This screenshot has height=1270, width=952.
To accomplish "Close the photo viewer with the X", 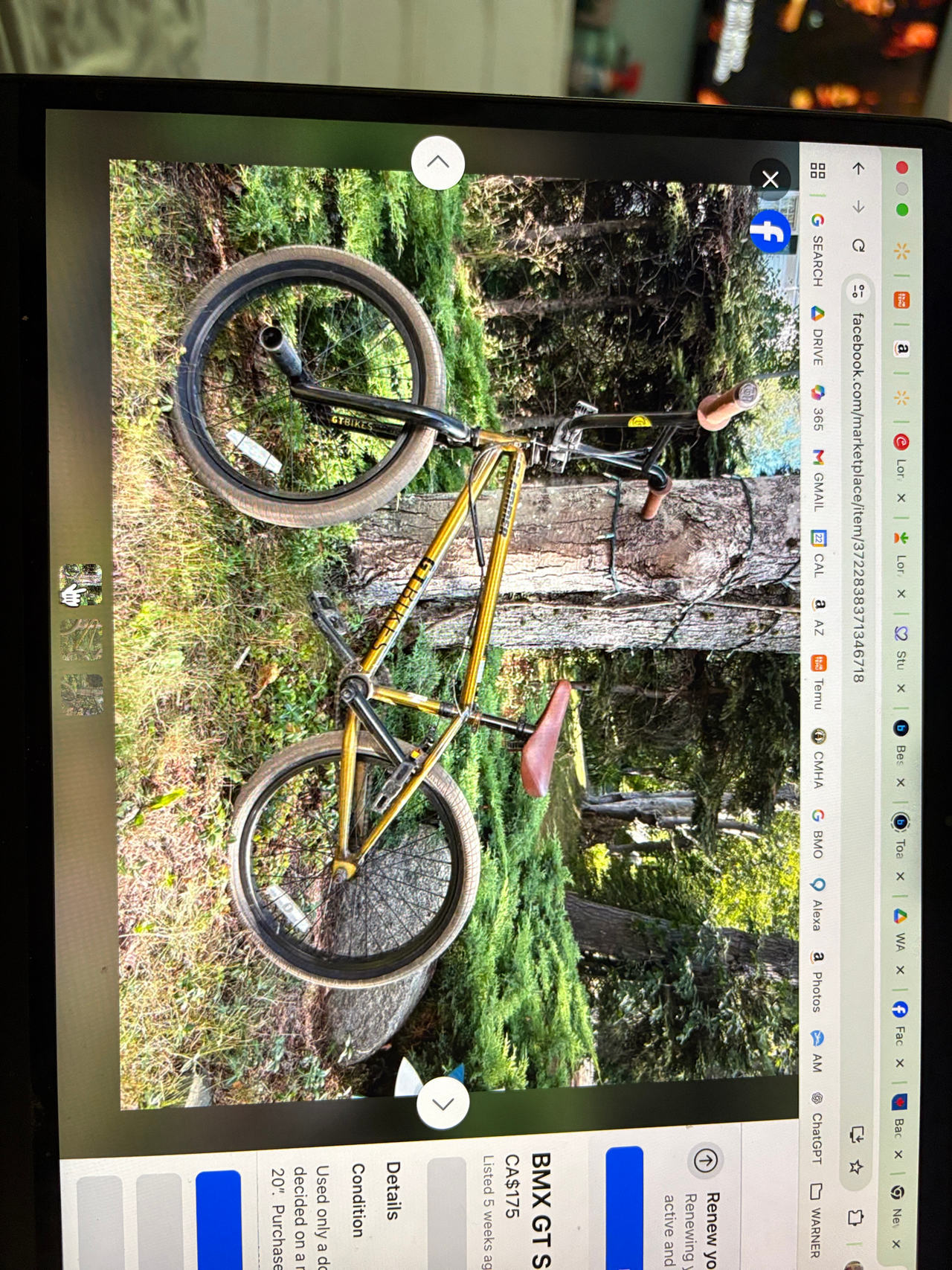I will tap(770, 179).
